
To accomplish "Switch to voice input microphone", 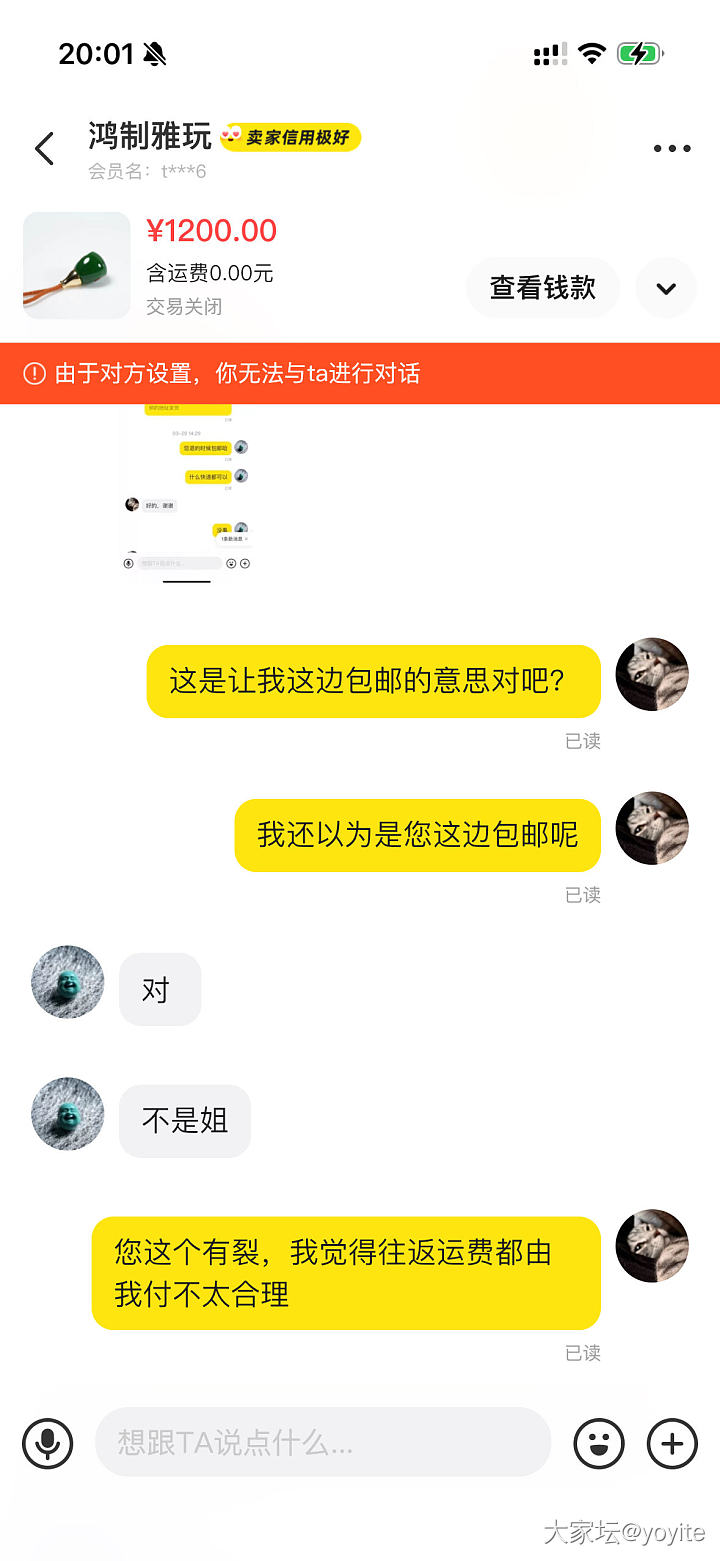I will [x=47, y=1443].
